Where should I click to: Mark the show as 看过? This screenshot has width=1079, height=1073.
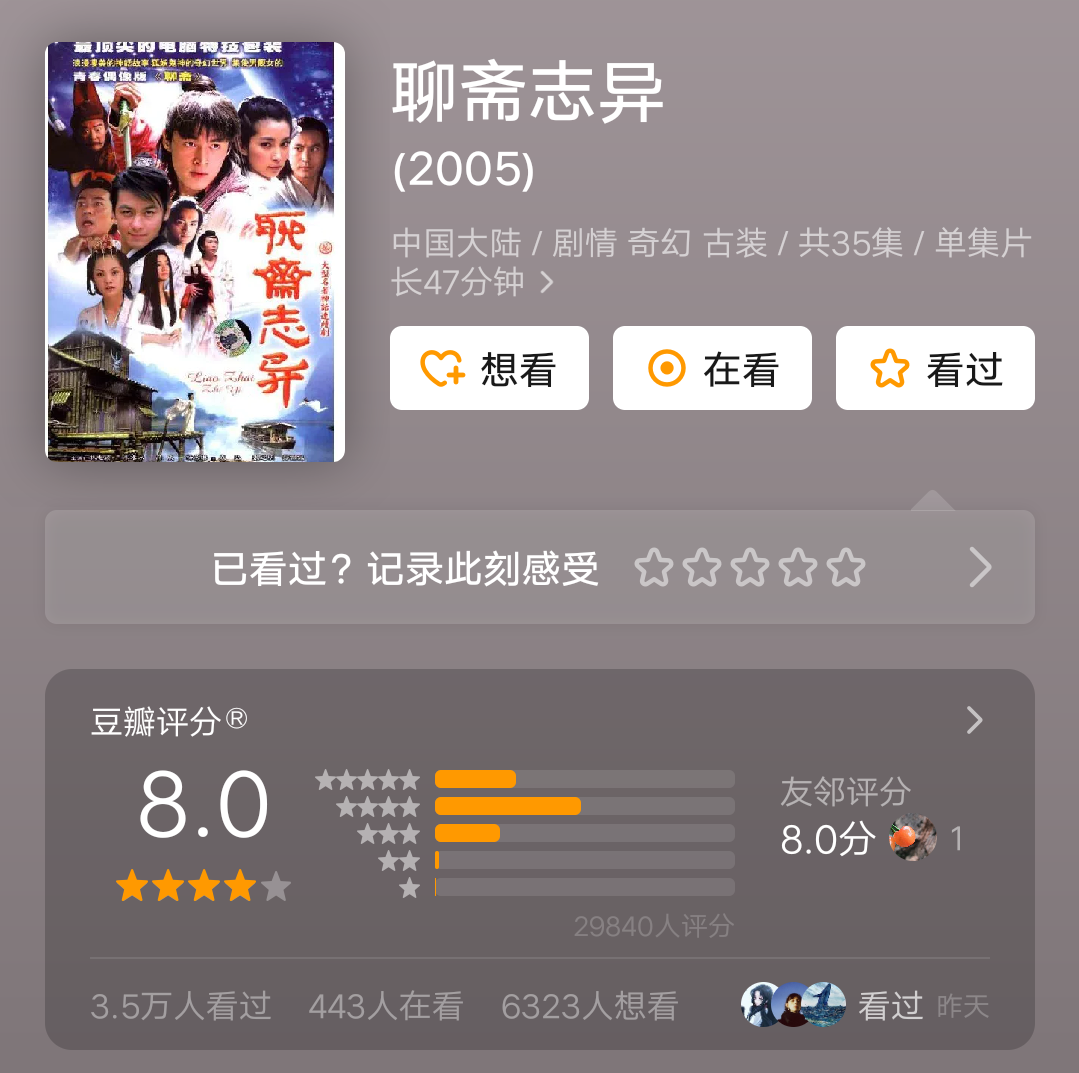click(935, 369)
